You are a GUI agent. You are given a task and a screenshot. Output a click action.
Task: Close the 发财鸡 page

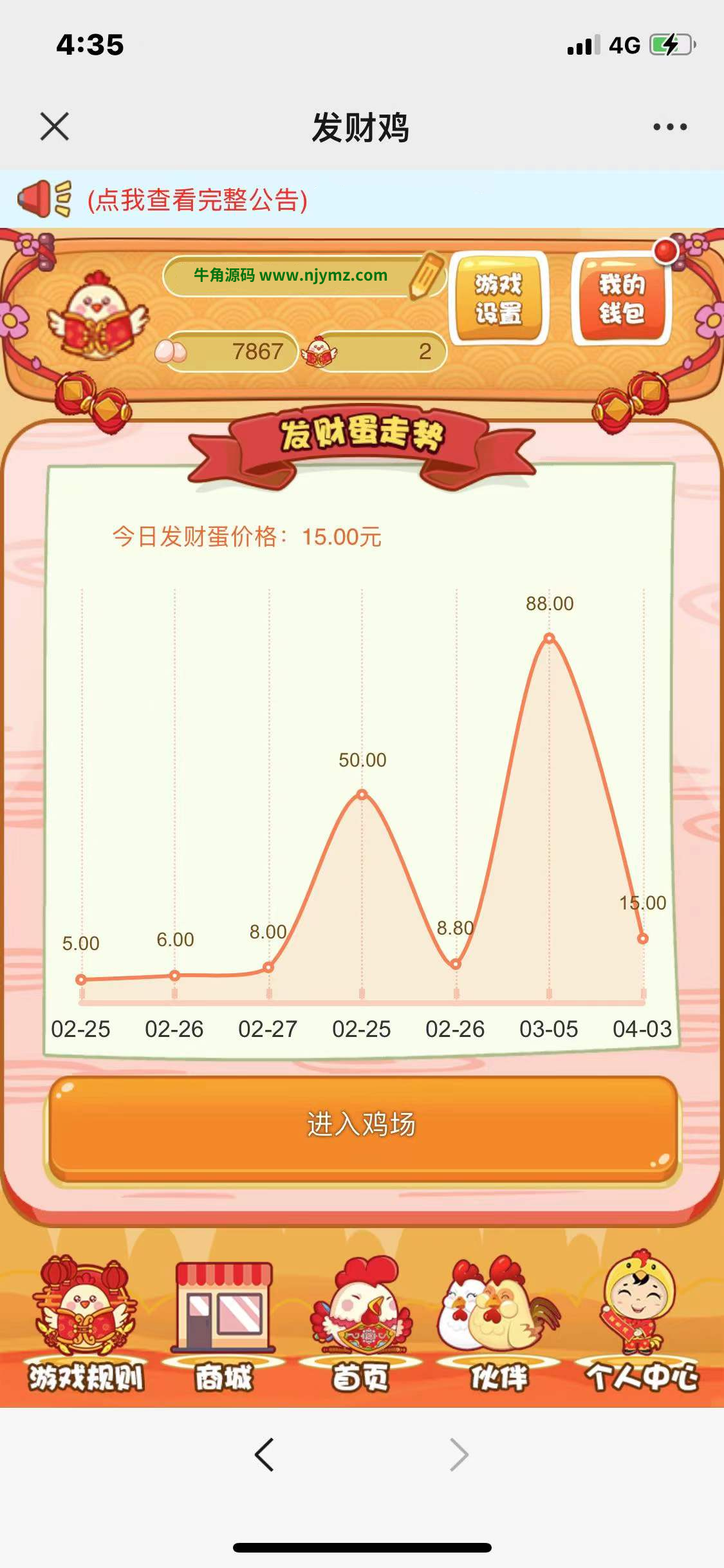coord(55,126)
